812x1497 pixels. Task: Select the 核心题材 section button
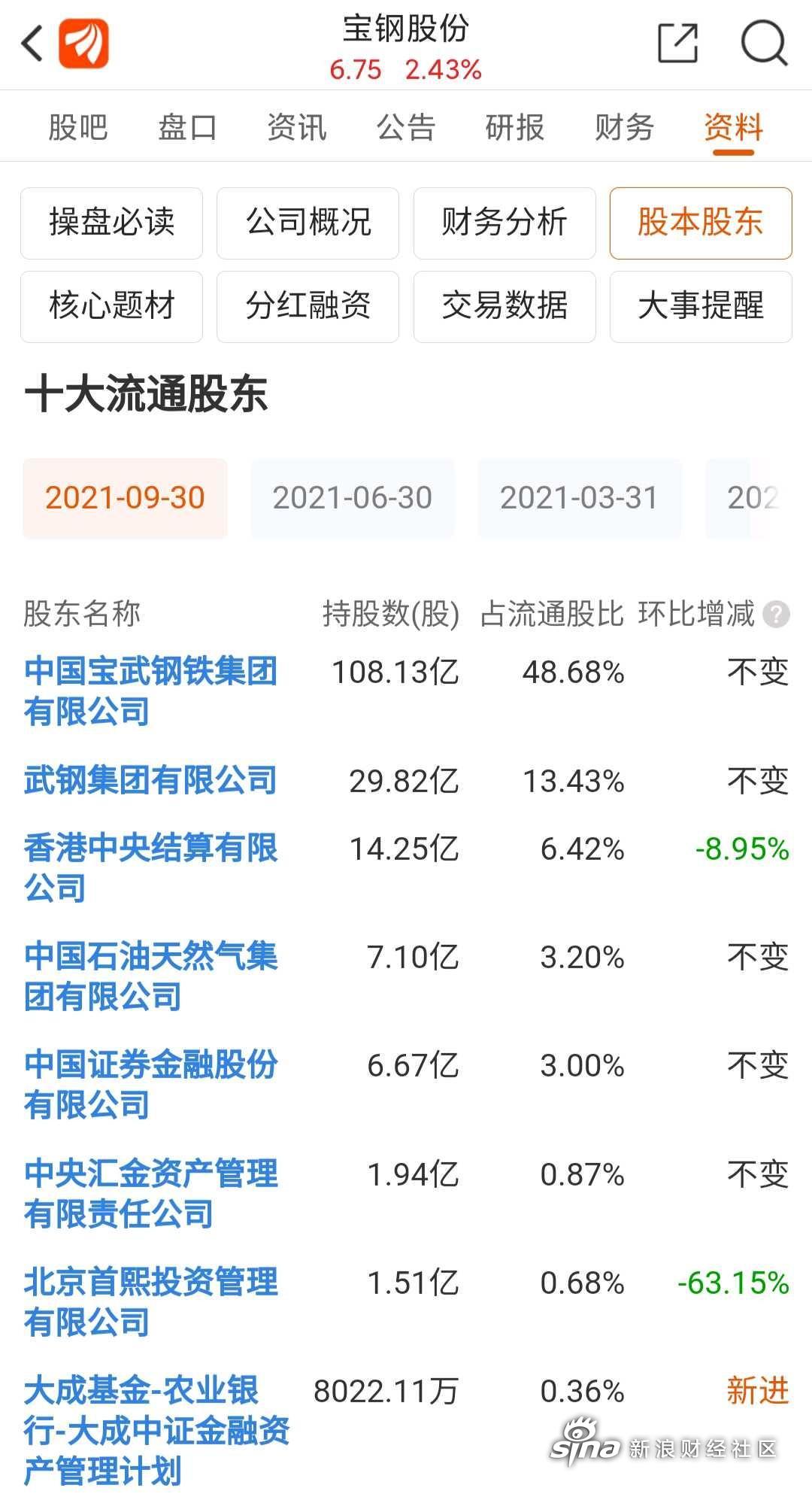pos(111,306)
